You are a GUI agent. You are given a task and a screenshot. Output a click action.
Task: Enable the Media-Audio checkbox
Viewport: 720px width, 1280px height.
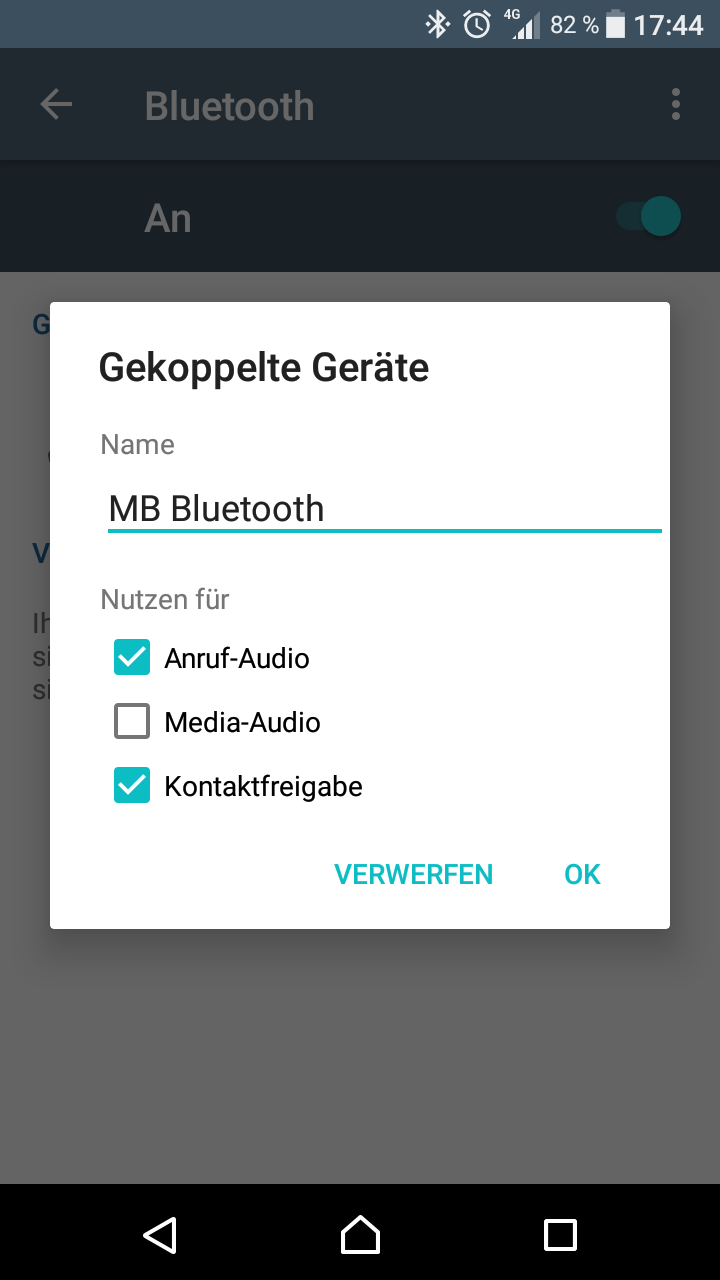coord(132,722)
